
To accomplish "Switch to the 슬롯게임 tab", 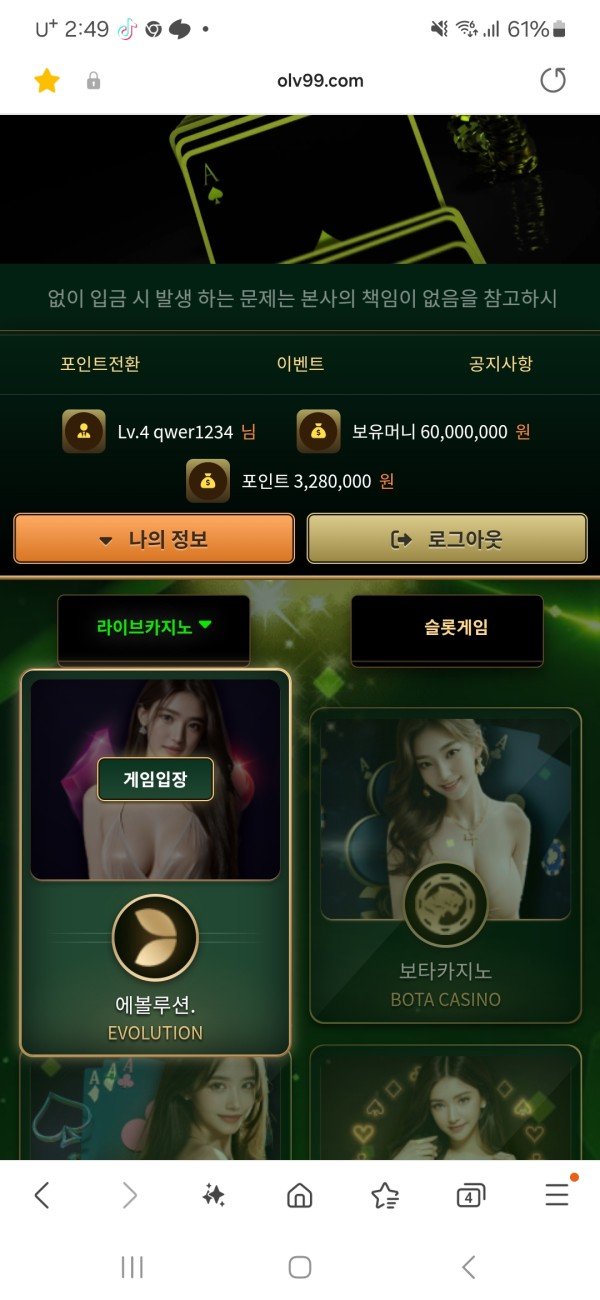I will pos(447,627).
